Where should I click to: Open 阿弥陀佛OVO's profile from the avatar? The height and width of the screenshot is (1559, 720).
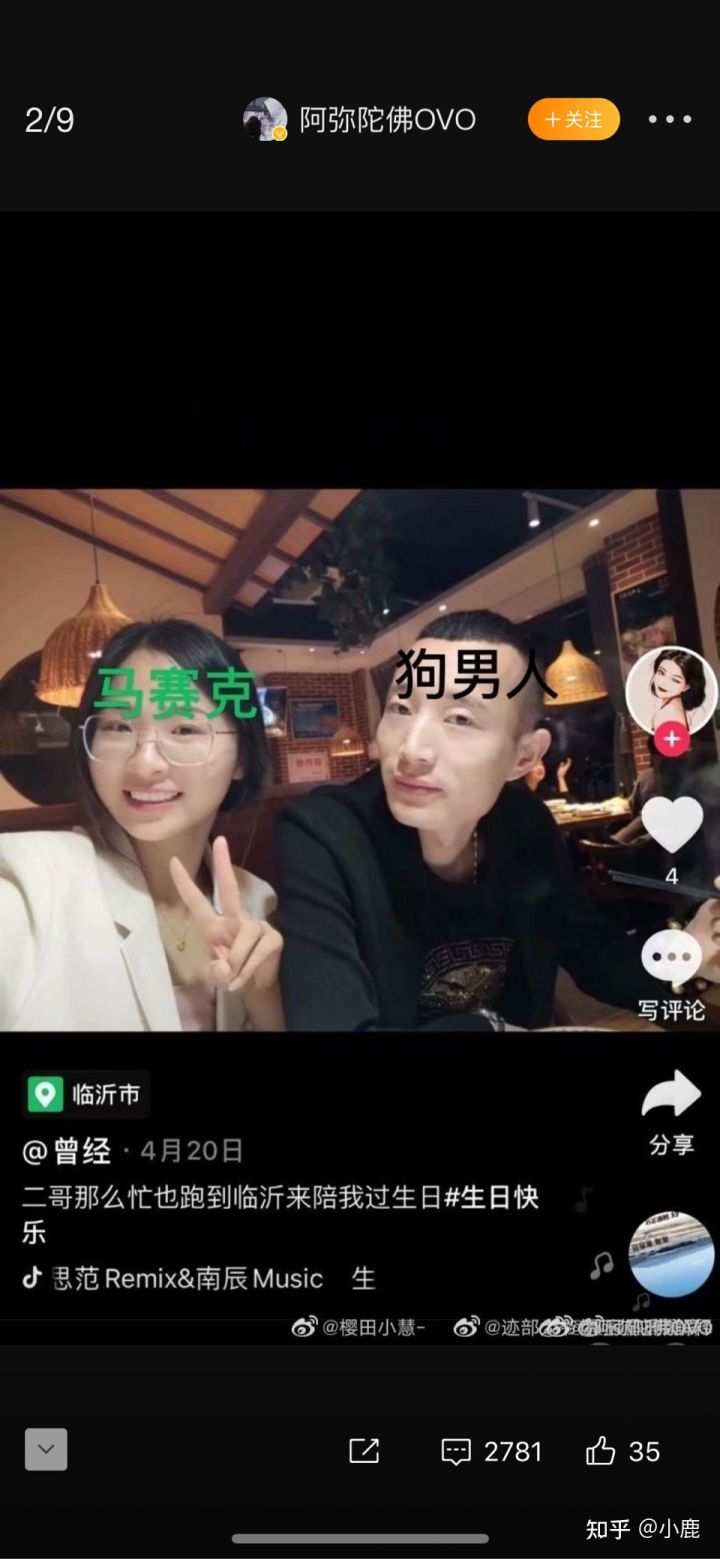click(264, 120)
